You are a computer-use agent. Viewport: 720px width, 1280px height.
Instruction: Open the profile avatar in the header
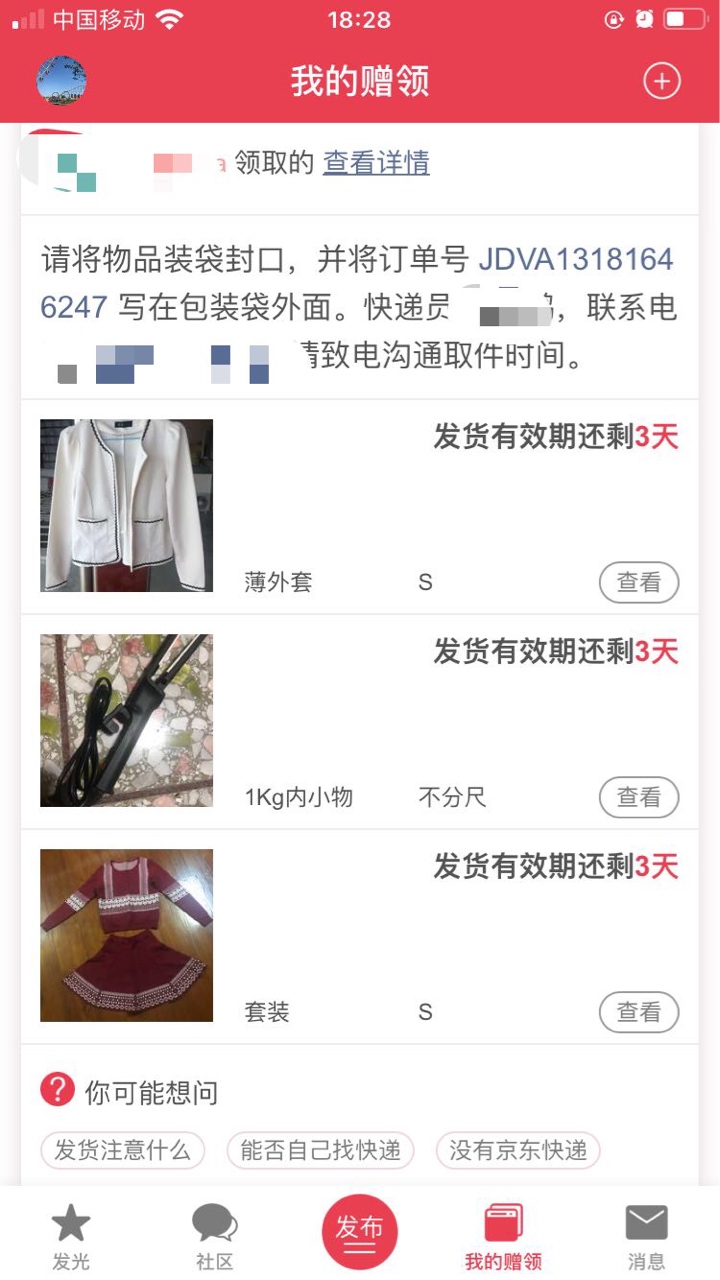click(x=62, y=81)
